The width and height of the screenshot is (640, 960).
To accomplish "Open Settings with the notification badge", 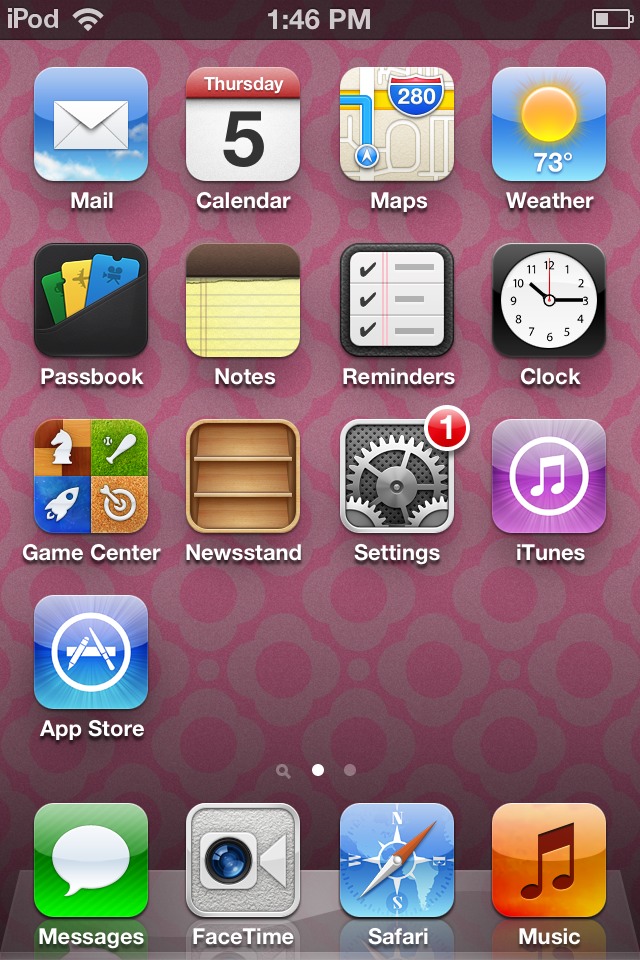I will (397, 477).
